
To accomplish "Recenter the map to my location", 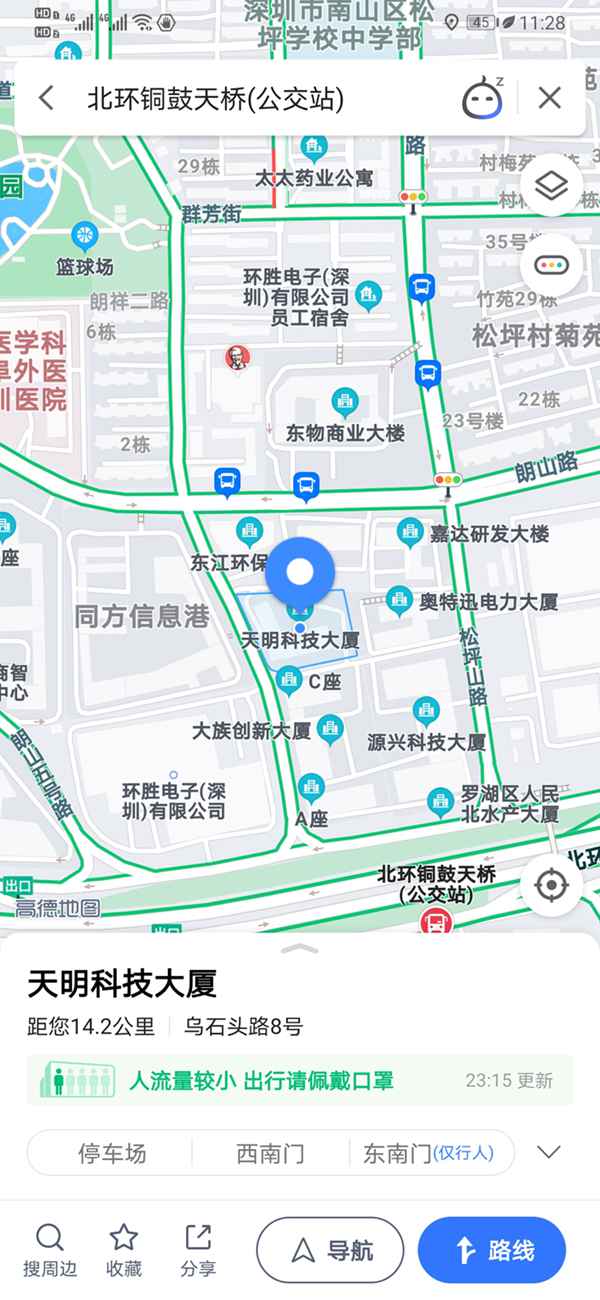I will click(x=551, y=886).
